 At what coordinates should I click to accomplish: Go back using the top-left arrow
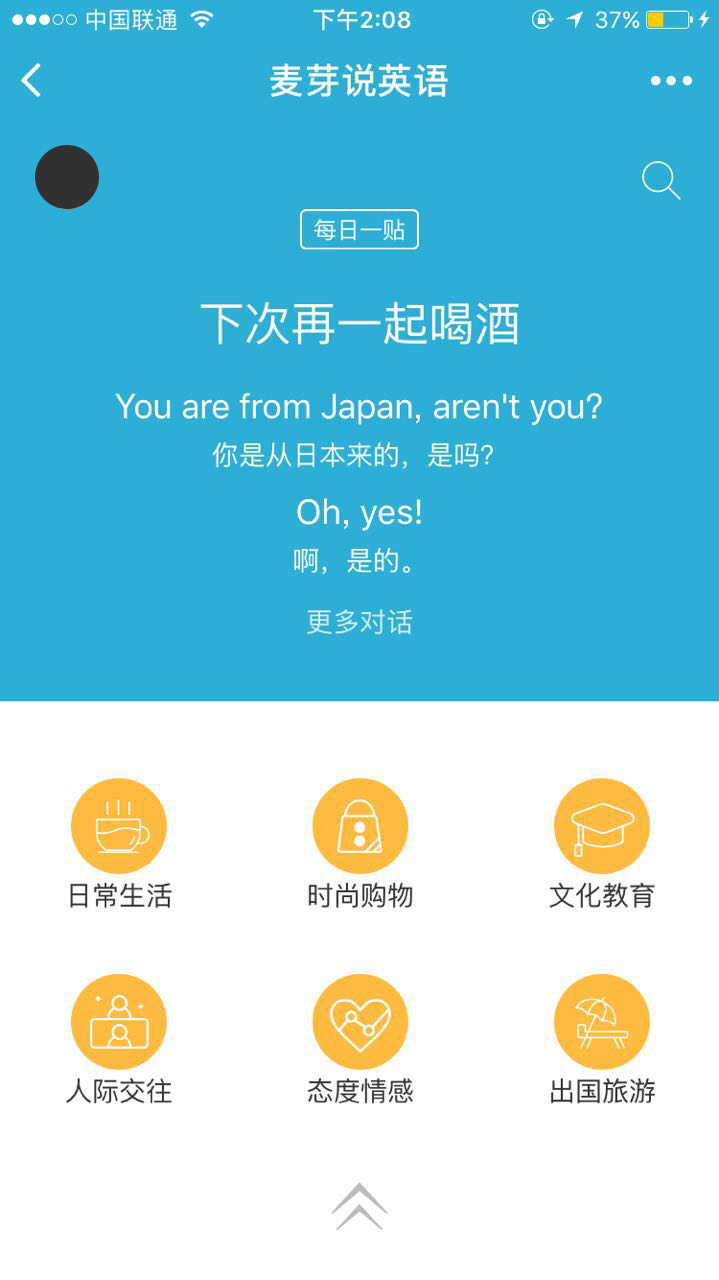(x=31, y=80)
